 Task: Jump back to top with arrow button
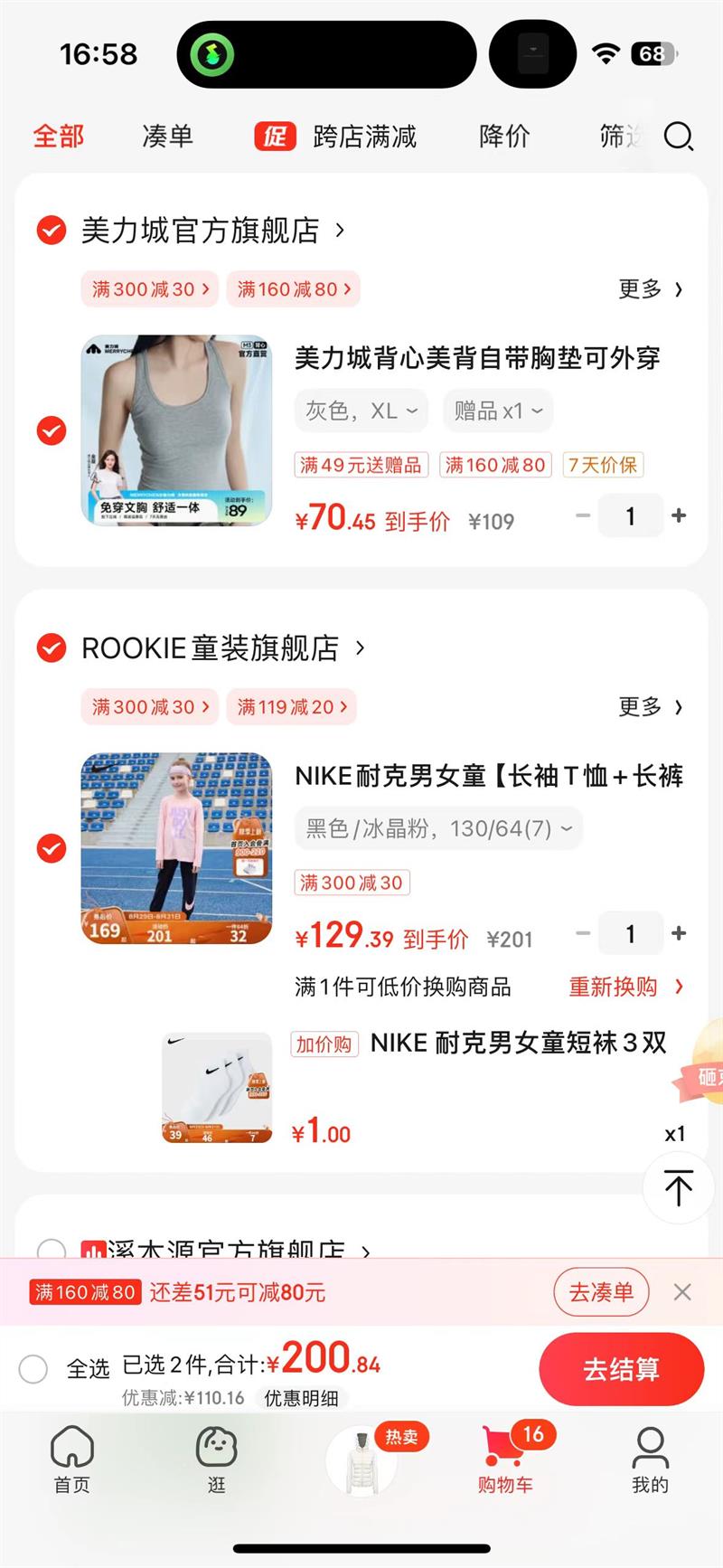click(679, 1188)
